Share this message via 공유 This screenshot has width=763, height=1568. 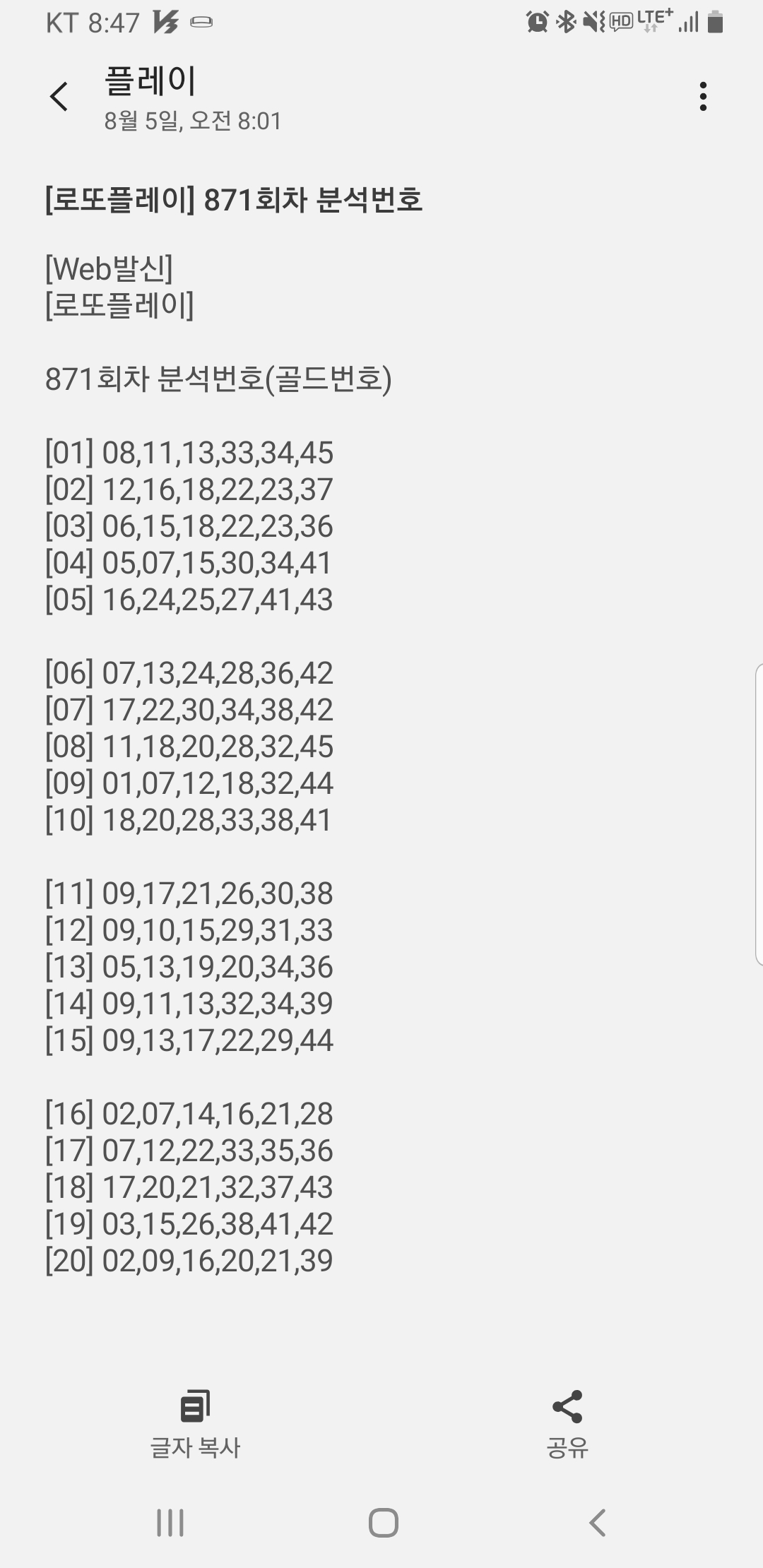pyautogui.click(x=567, y=1423)
